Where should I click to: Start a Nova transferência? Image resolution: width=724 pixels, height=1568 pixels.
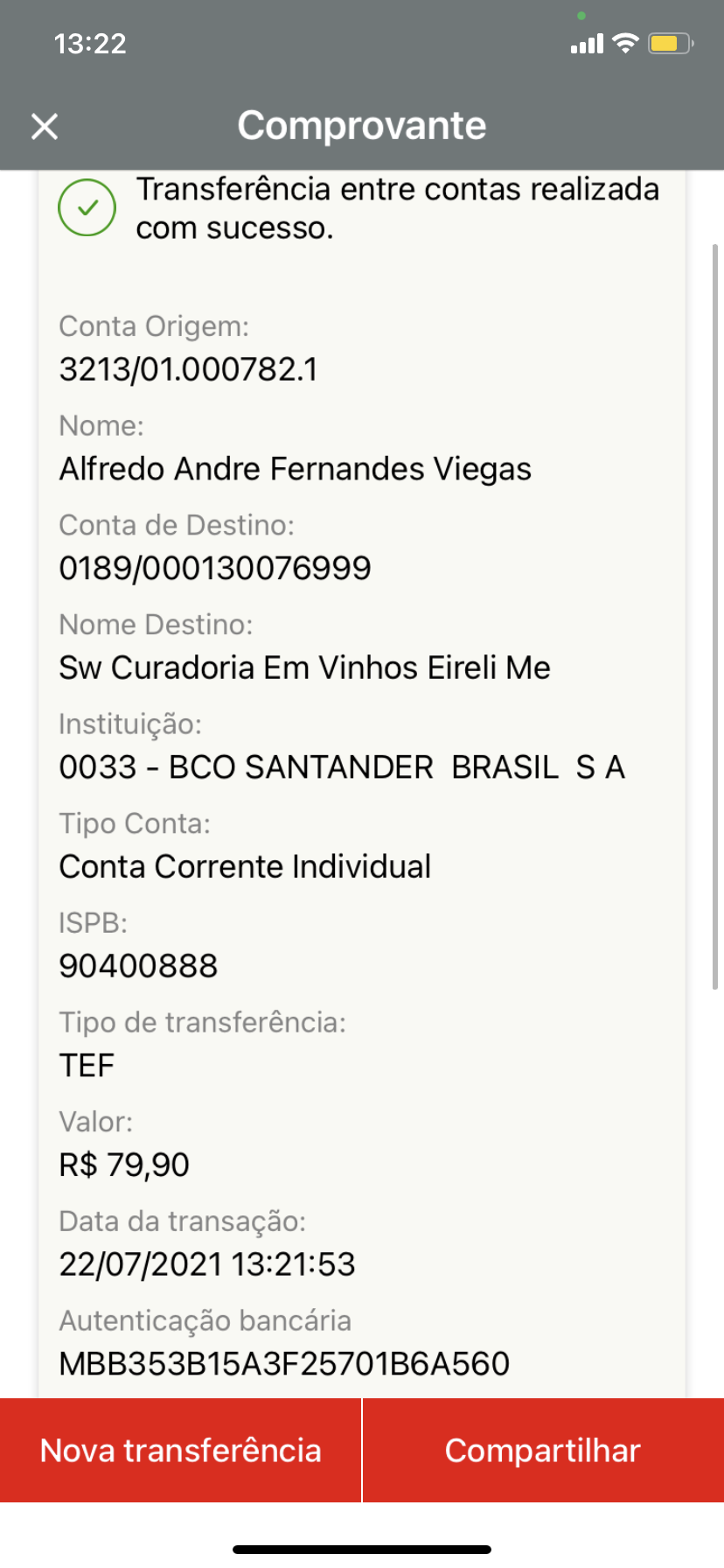click(x=180, y=1450)
